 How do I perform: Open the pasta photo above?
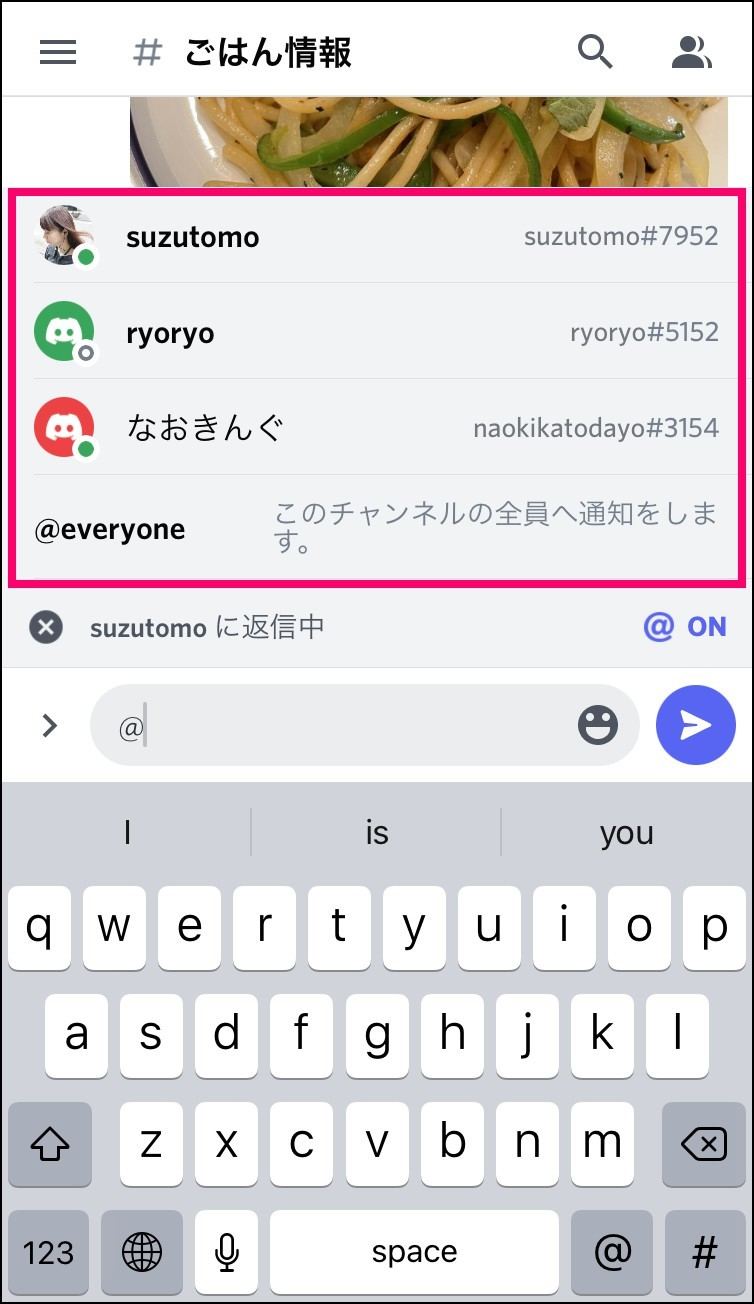pos(430,142)
